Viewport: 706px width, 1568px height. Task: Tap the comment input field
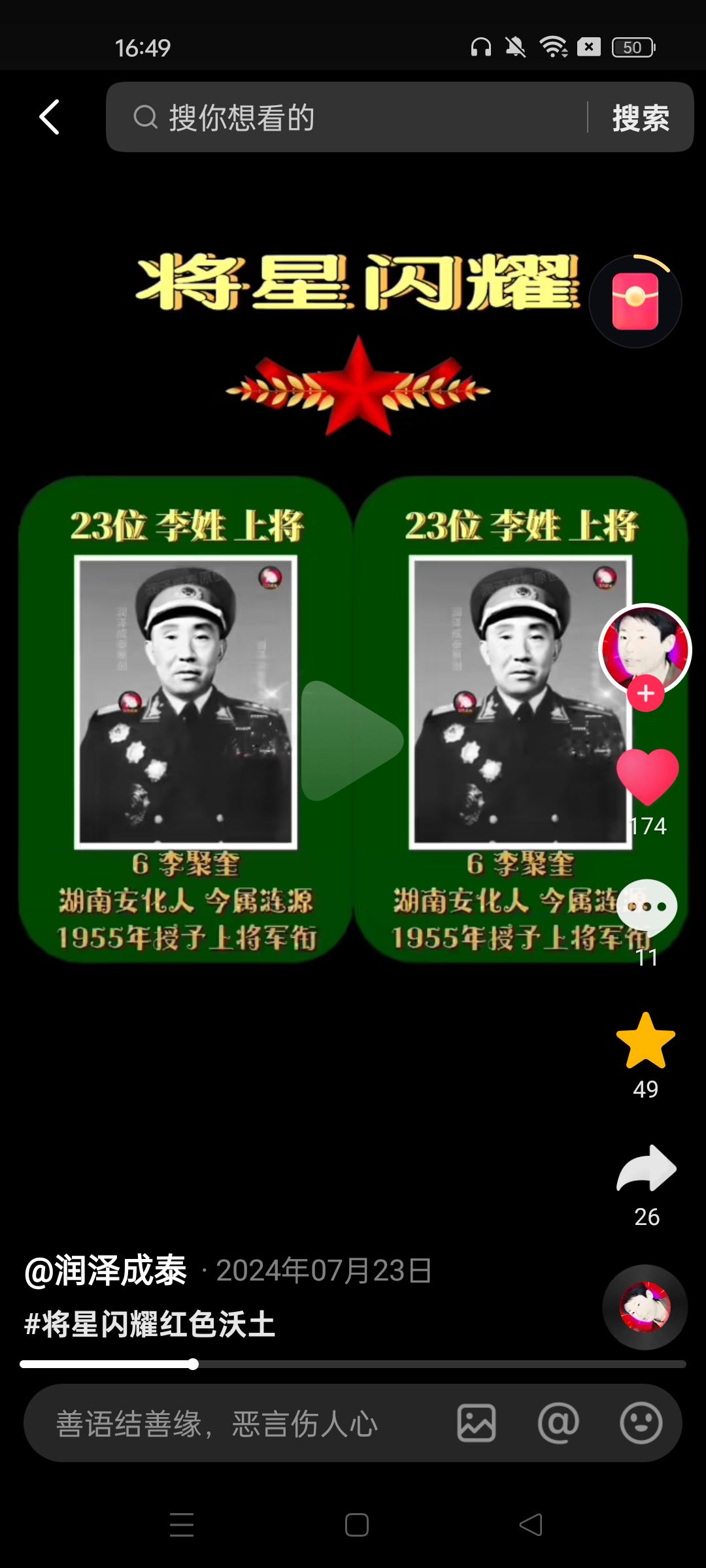pyautogui.click(x=235, y=1424)
